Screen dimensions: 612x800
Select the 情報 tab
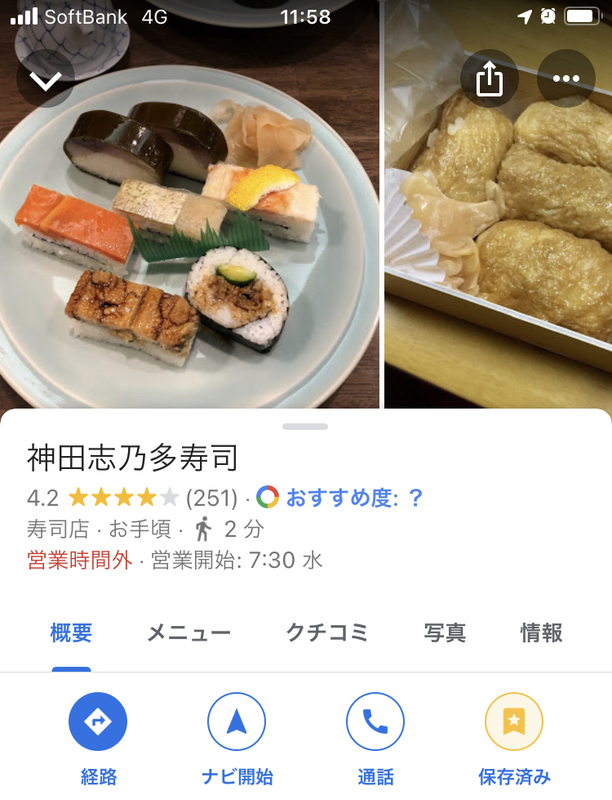pos(541,633)
